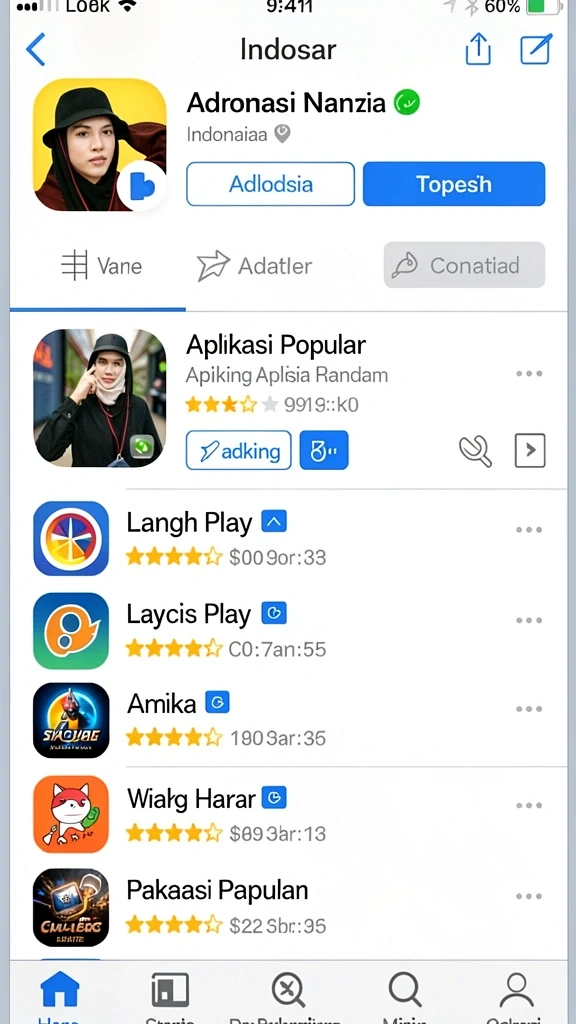
Task: Go back with the top-left arrow
Action: (36, 50)
